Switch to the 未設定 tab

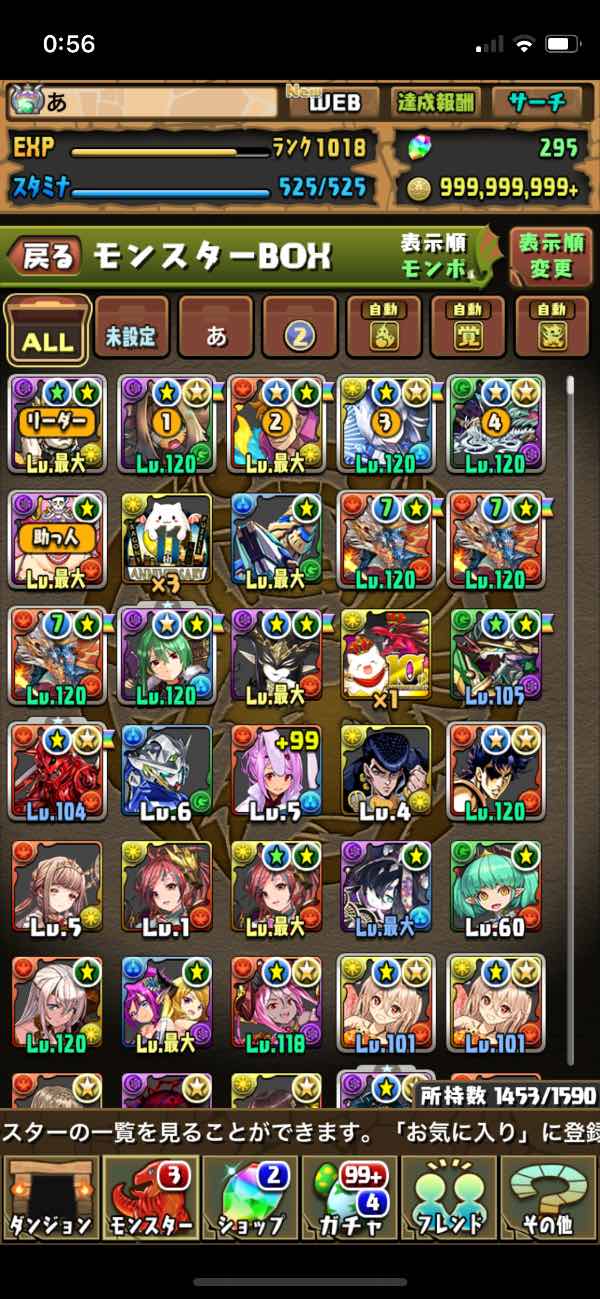click(x=132, y=331)
